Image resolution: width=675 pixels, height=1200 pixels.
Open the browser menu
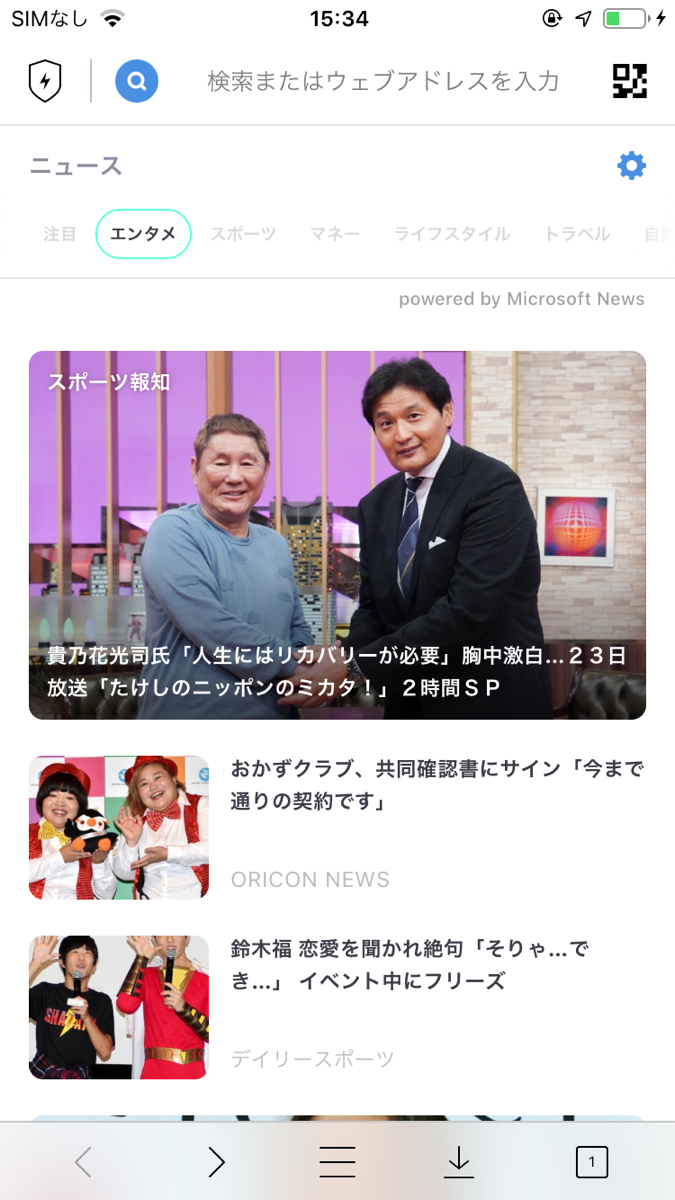pos(337,1162)
